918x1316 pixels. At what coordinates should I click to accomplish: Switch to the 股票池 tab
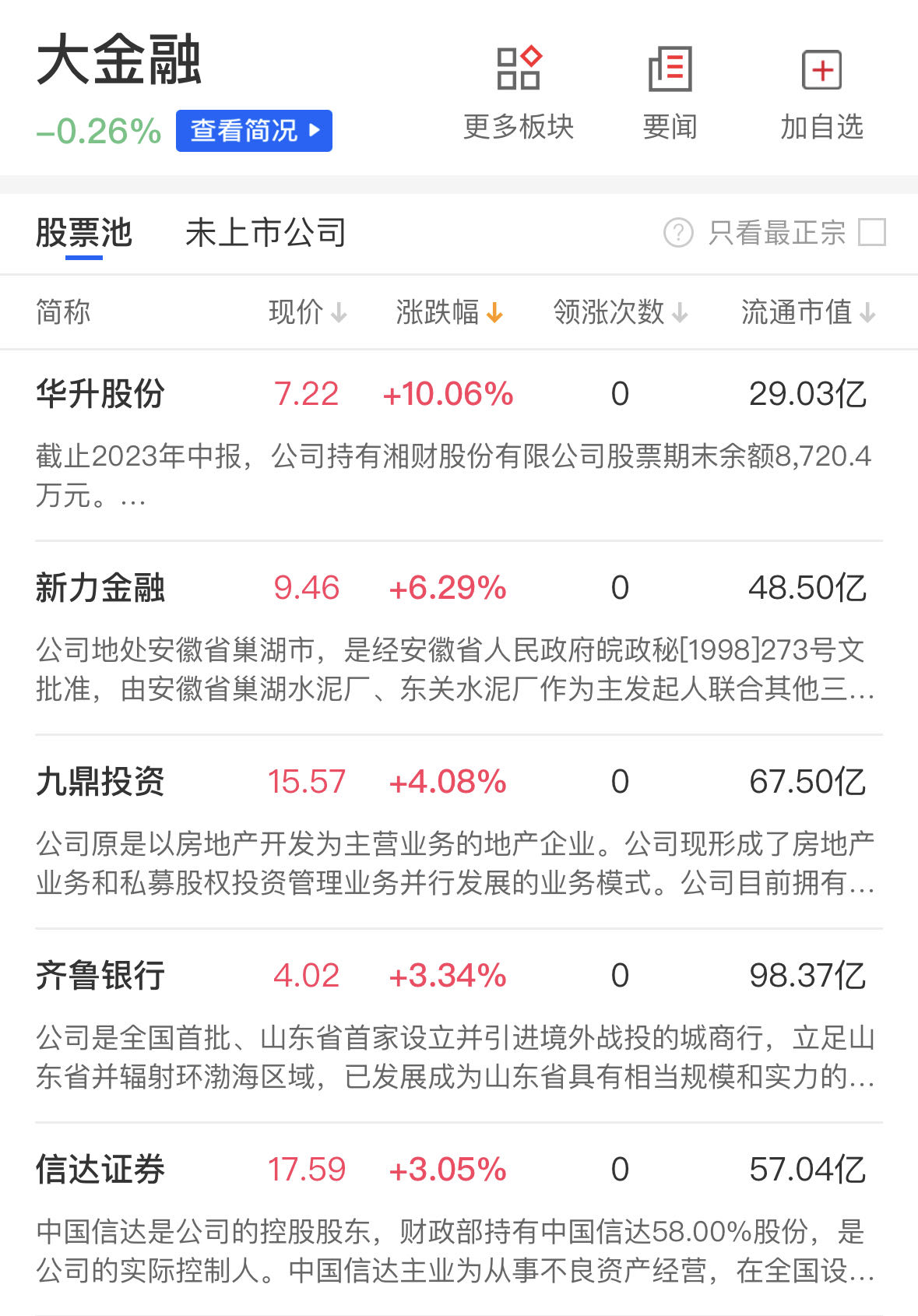pos(84,233)
